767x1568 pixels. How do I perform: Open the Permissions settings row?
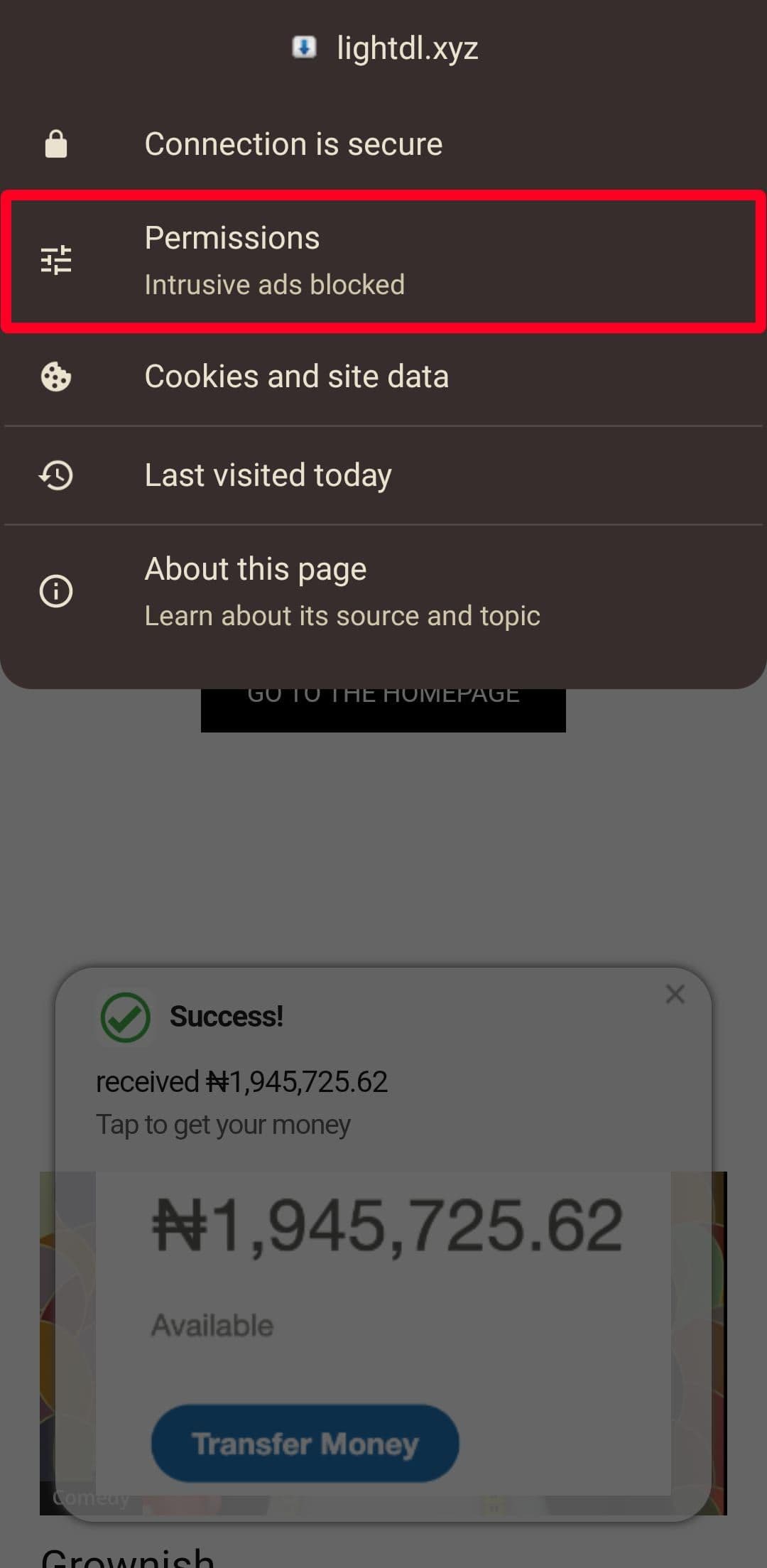point(382,261)
